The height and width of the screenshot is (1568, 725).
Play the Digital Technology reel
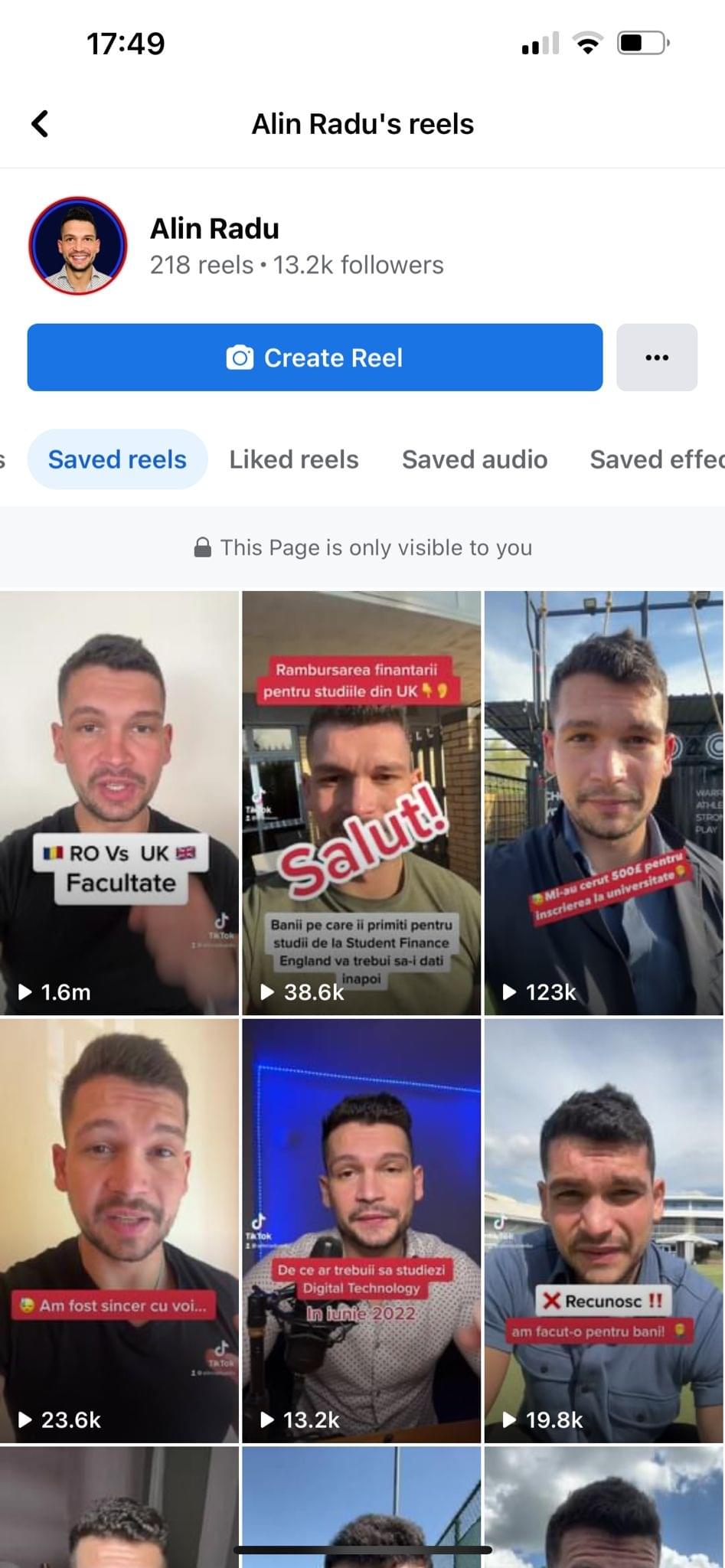click(x=361, y=1230)
